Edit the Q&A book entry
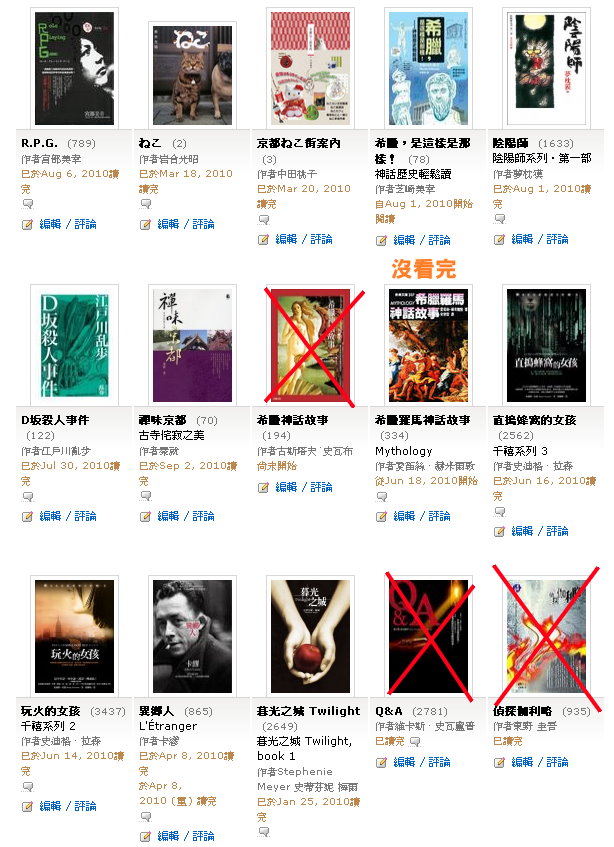The image size is (614, 847). [x=404, y=761]
